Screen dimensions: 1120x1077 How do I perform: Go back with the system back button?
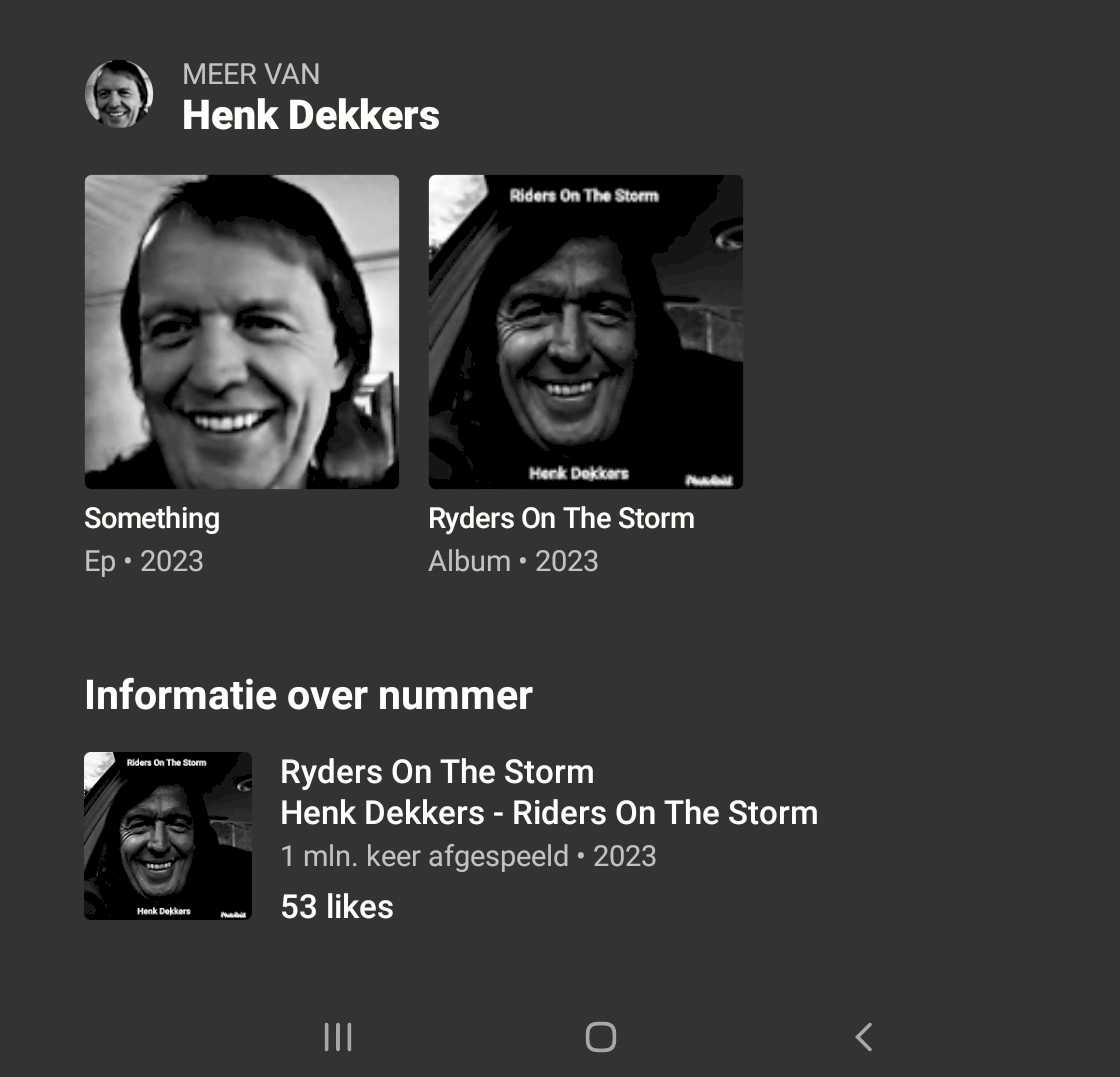(864, 1037)
